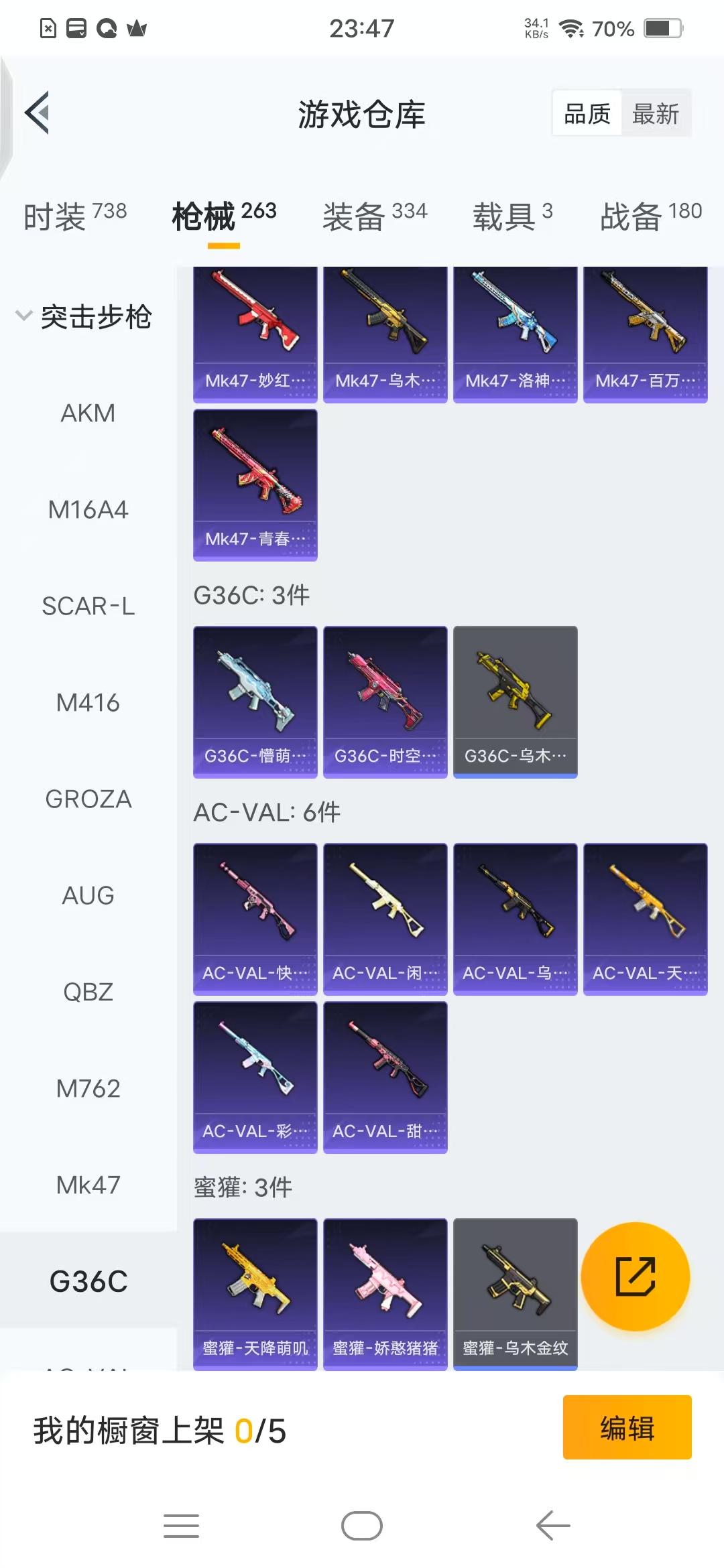The height and width of the screenshot is (1568, 724).
Task: Collapse the 突击步枪 category
Action: pos(24,316)
